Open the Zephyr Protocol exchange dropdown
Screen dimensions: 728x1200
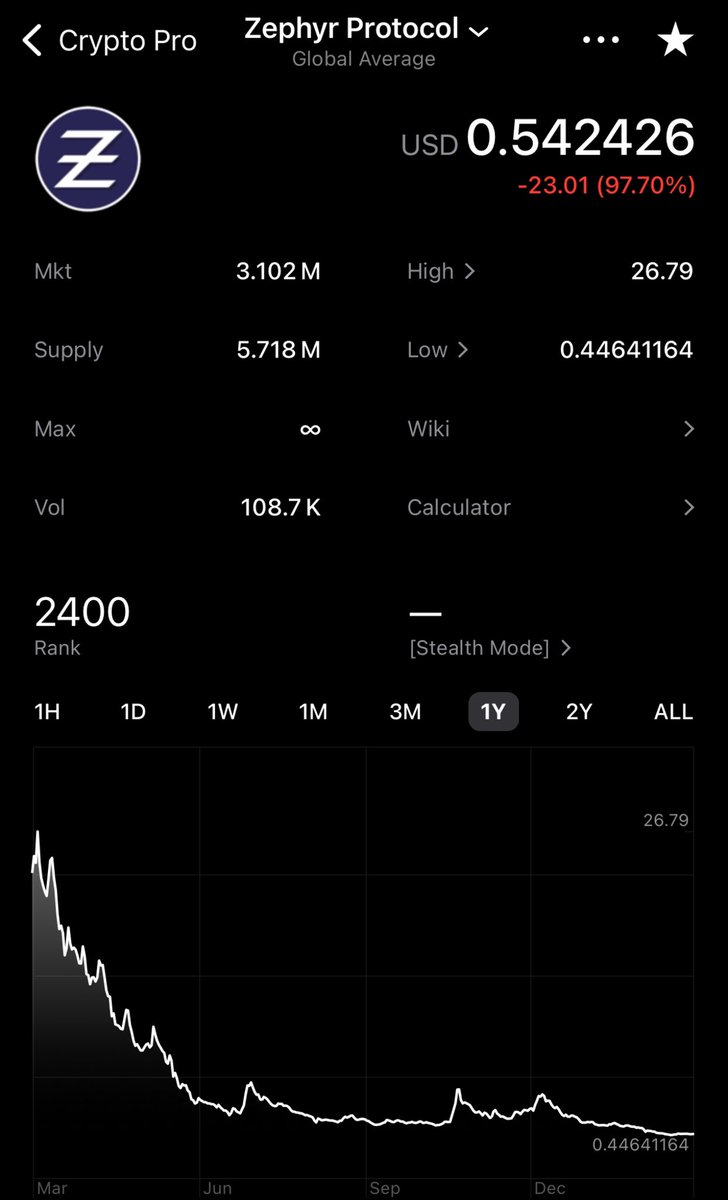click(x=366, y=30)
